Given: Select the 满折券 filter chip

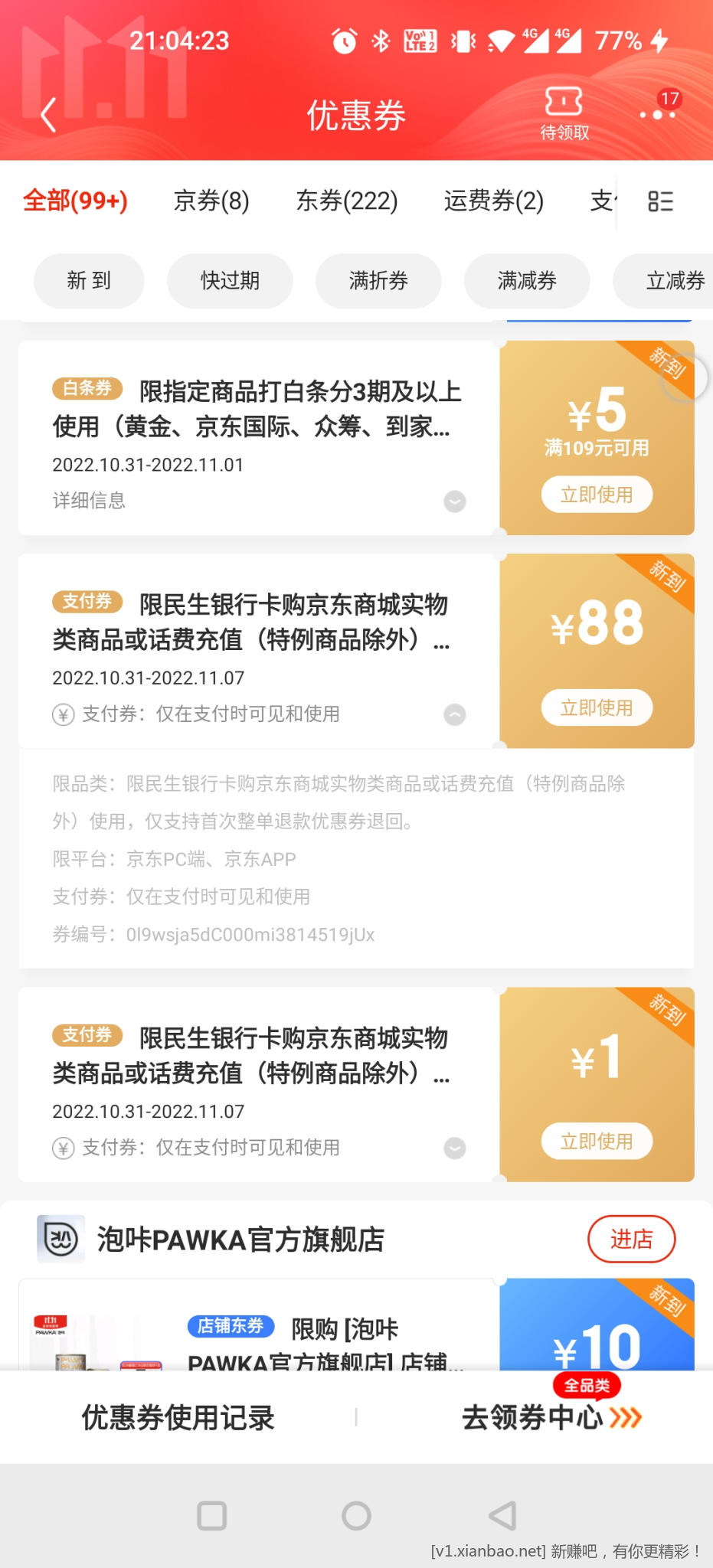Looking at the screenshot, I should point(378,281).
